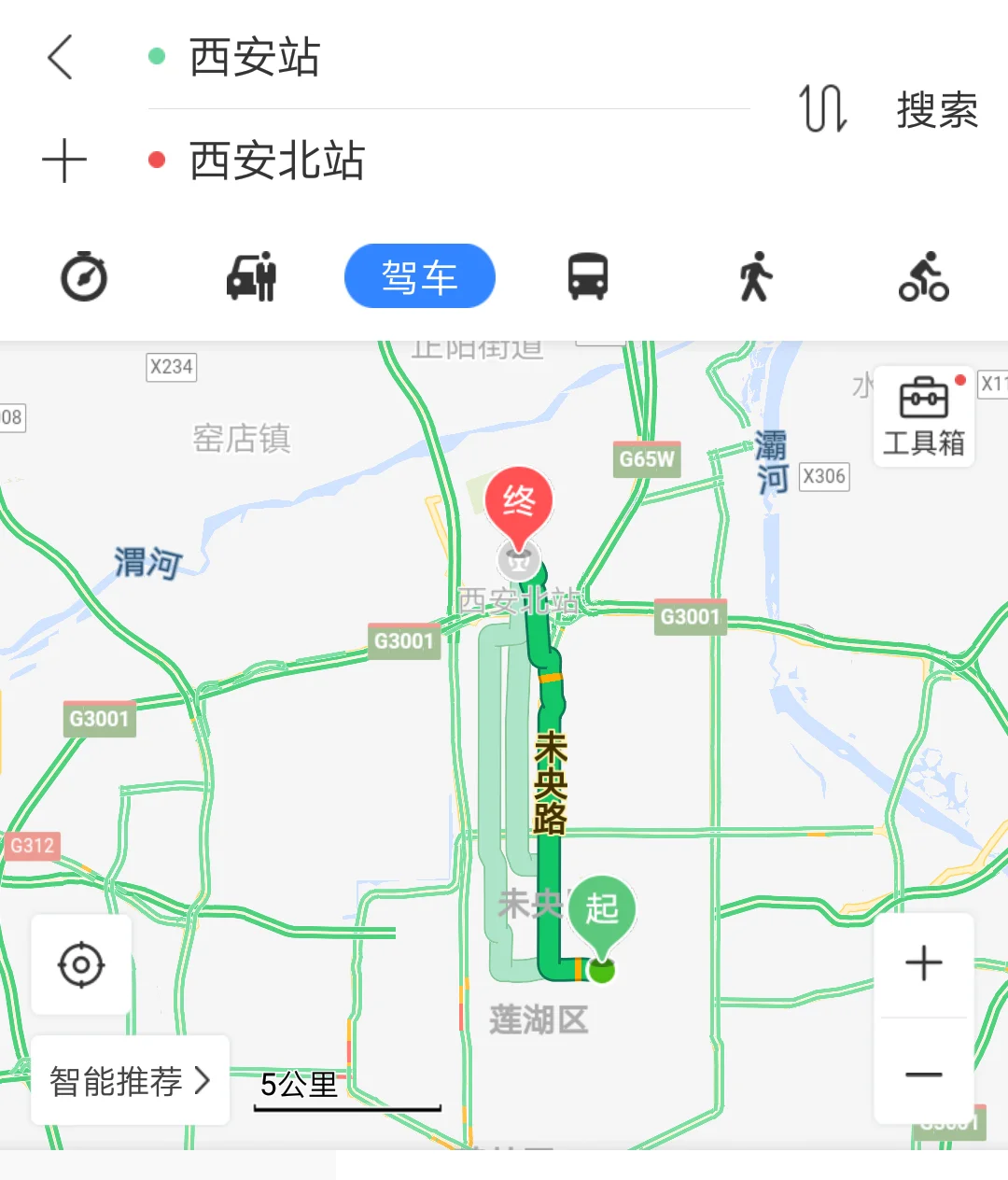Choose the ride-hailing car mode icon

pos(251,276)
